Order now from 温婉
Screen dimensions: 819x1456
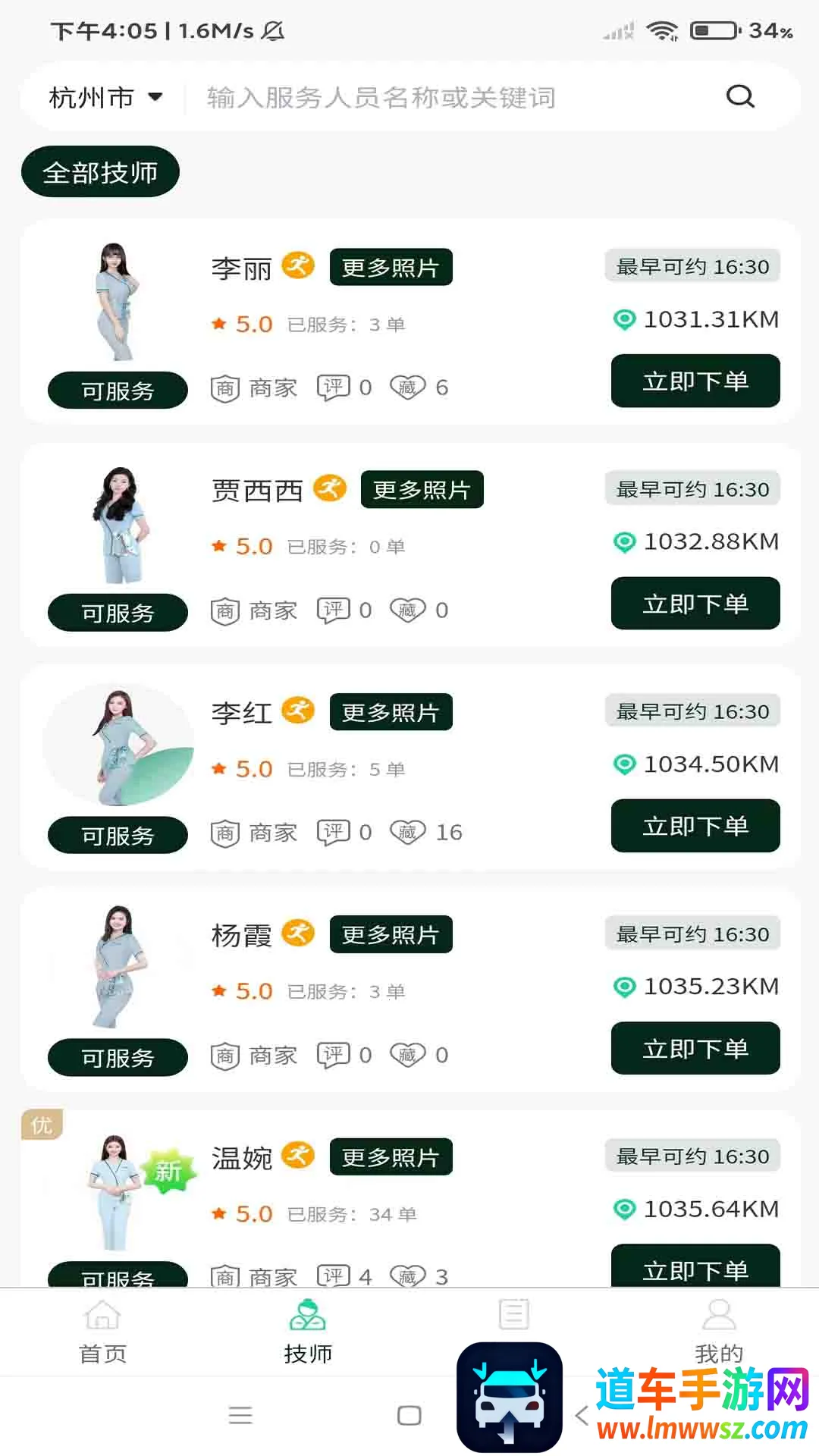coord(695,1267)
